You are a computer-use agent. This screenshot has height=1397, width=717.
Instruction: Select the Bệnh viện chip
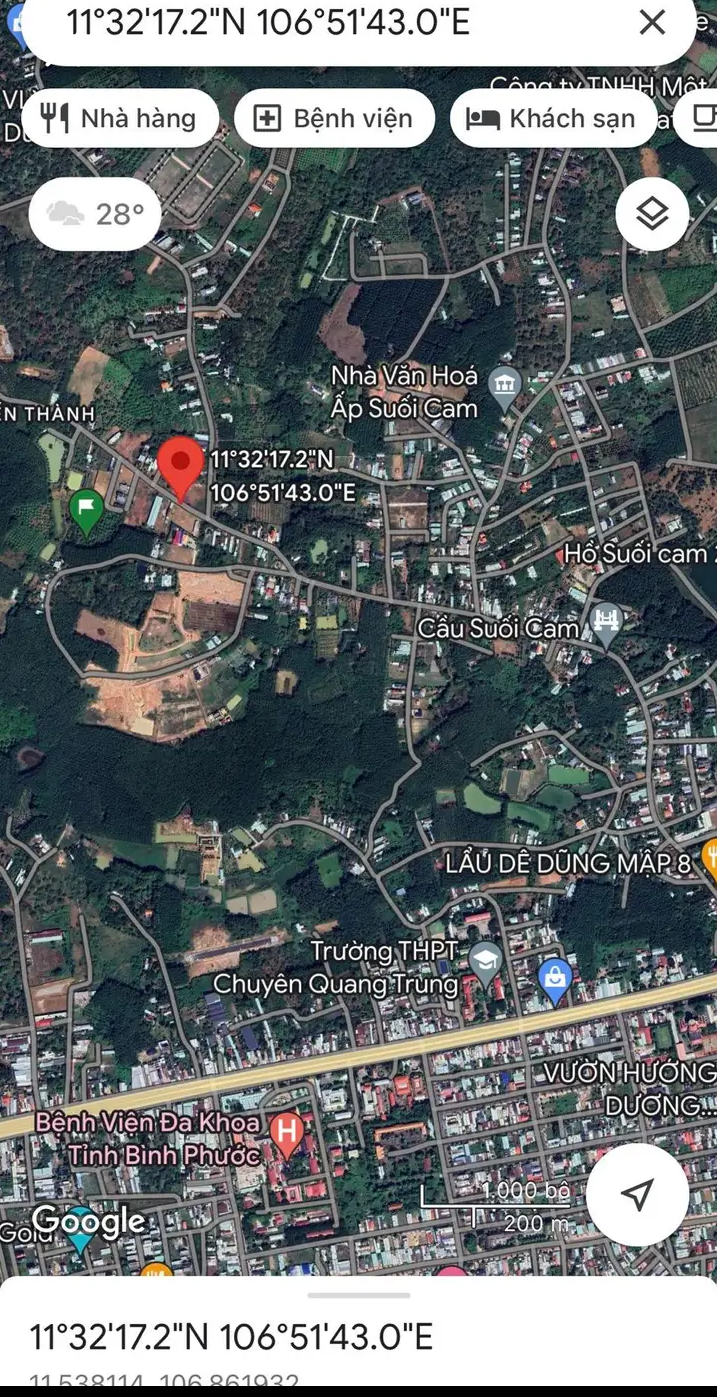pos(334,118)
